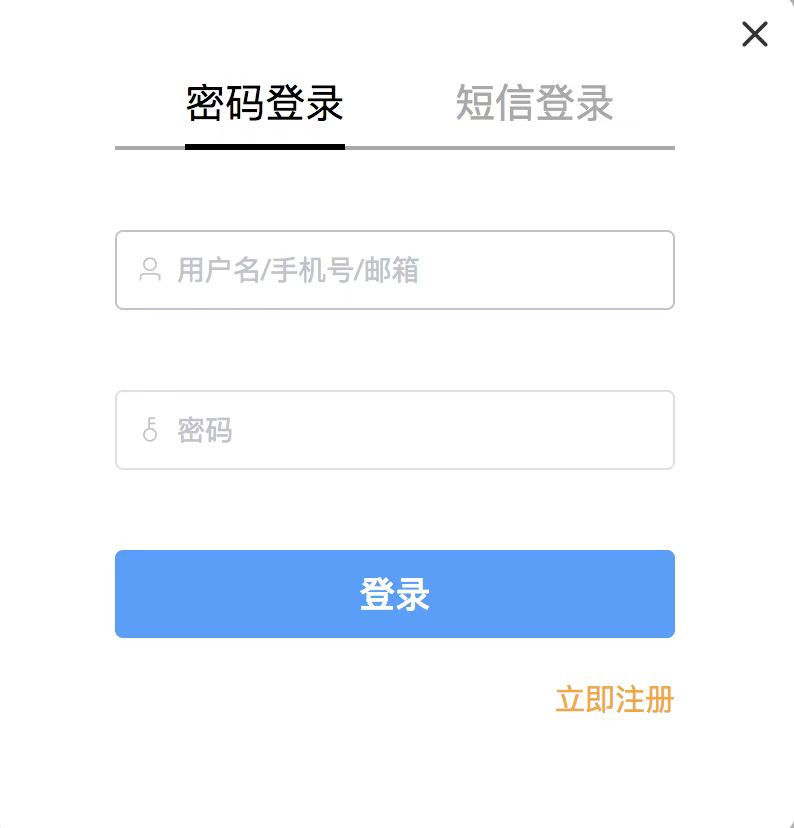Focus the 用户名/手机号/邮箱 field

pyautogui.click(x=395, y=270)
